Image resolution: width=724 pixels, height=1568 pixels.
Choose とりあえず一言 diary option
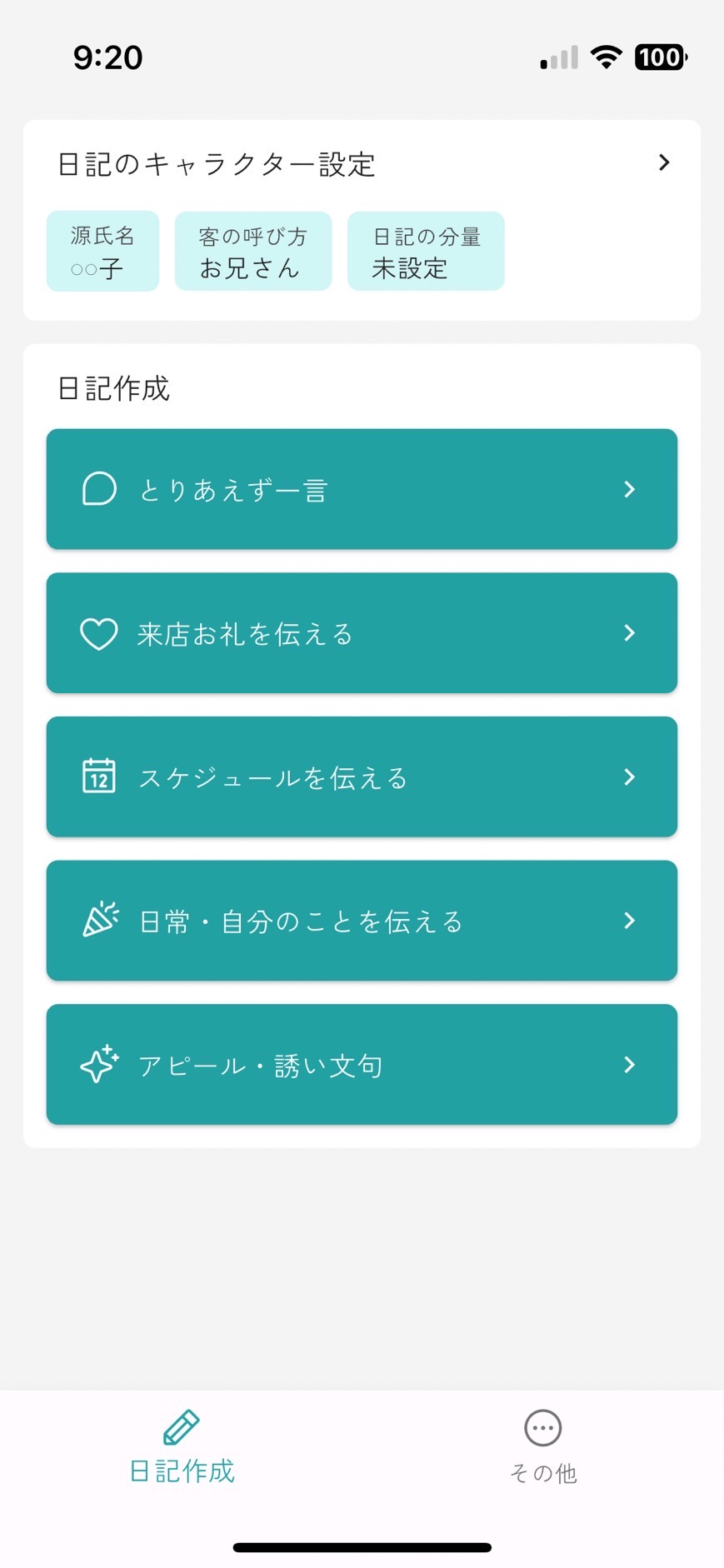point(362,489)
